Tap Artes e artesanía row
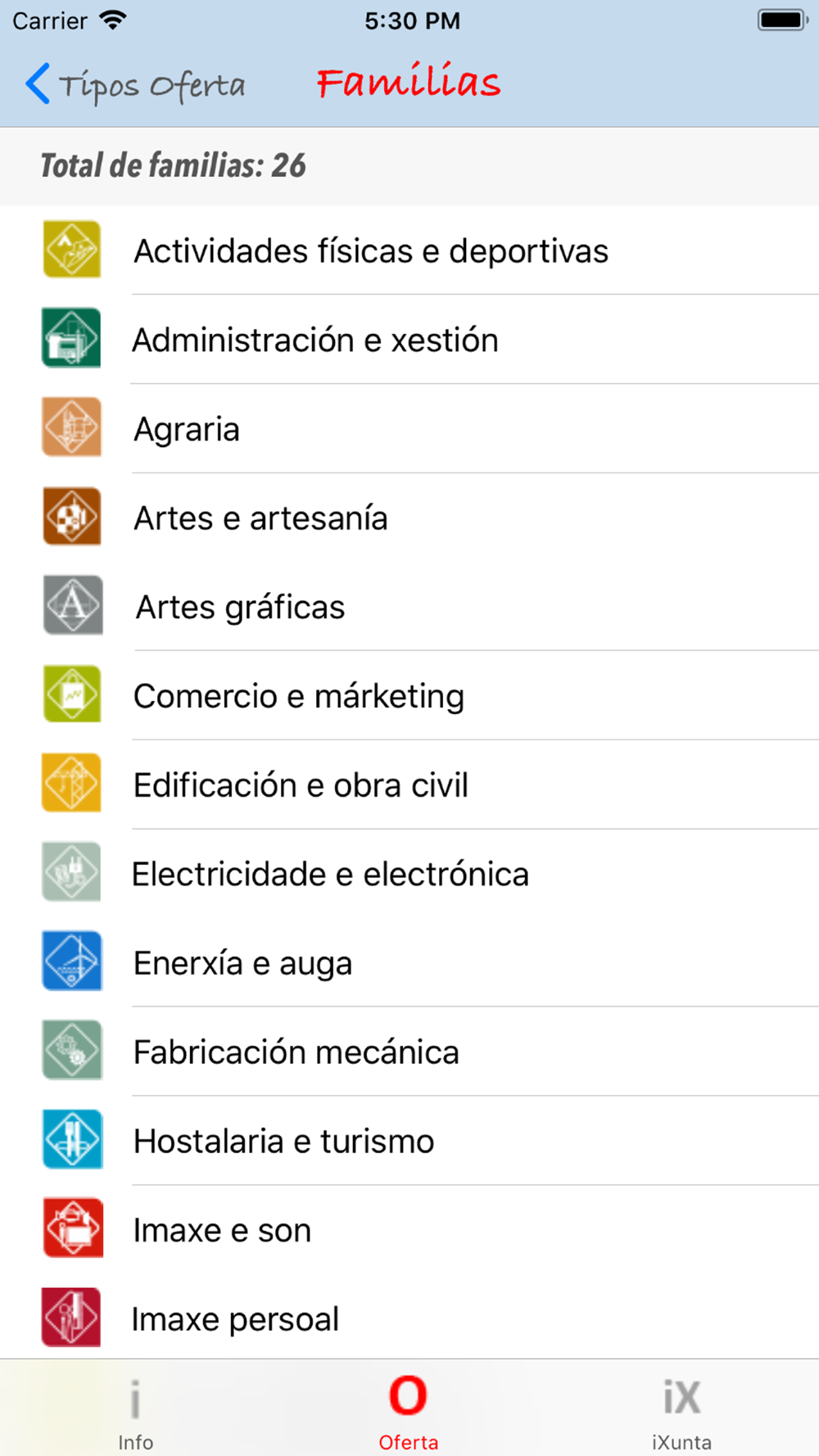Viewport: 819px width, 1456px height. 409,518
